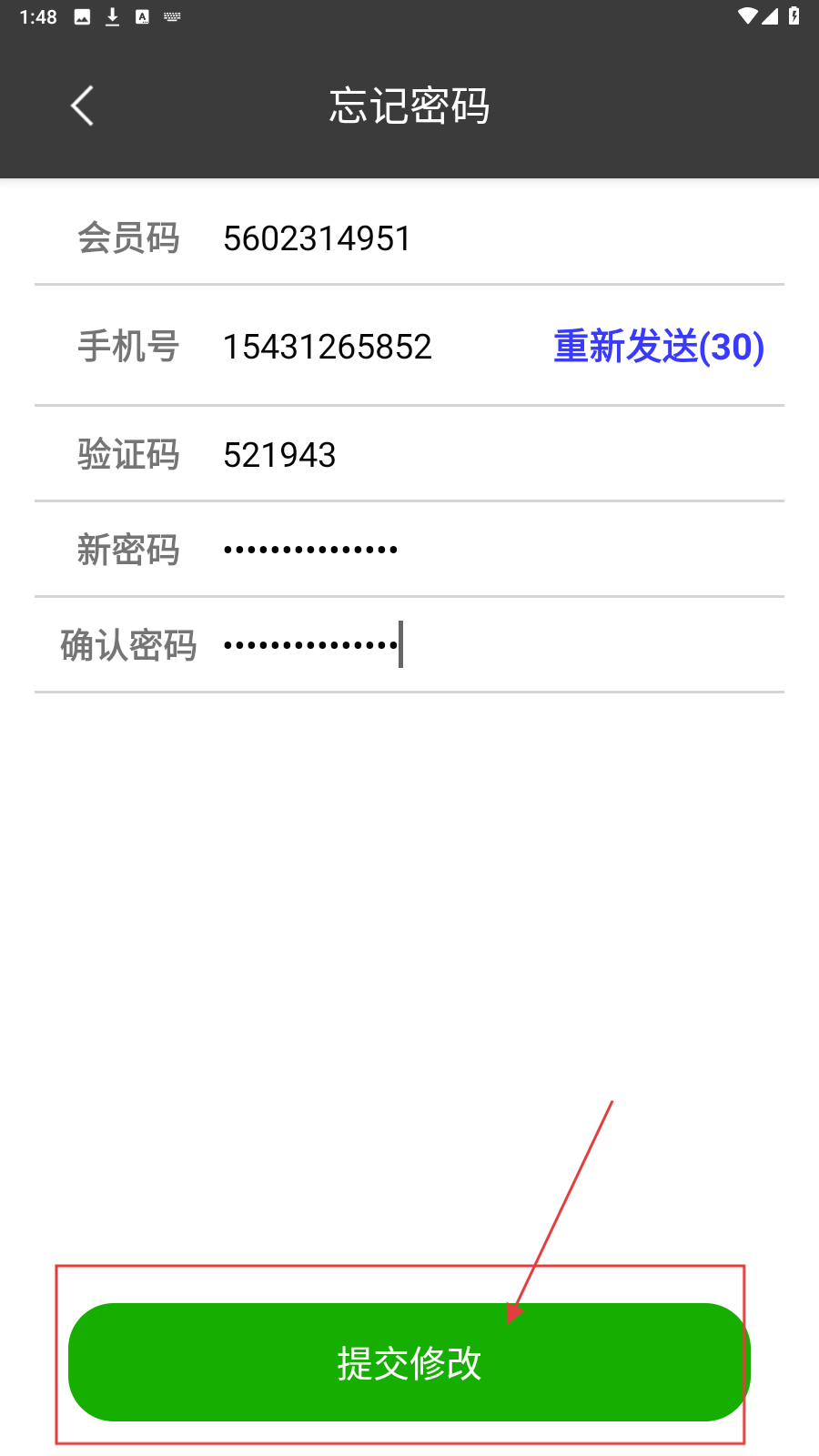The height and width of the screenshot is (1456, 819).
Task: Submit the change with 提交修改
Action: [409, 1362]
